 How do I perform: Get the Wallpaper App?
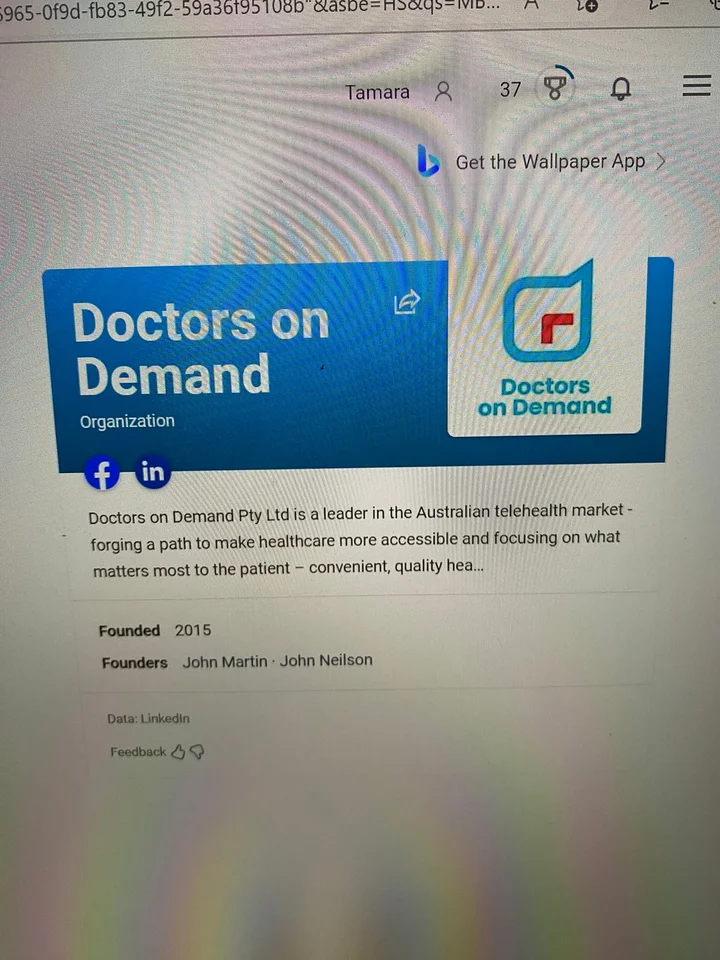click(x=549, y=162)
